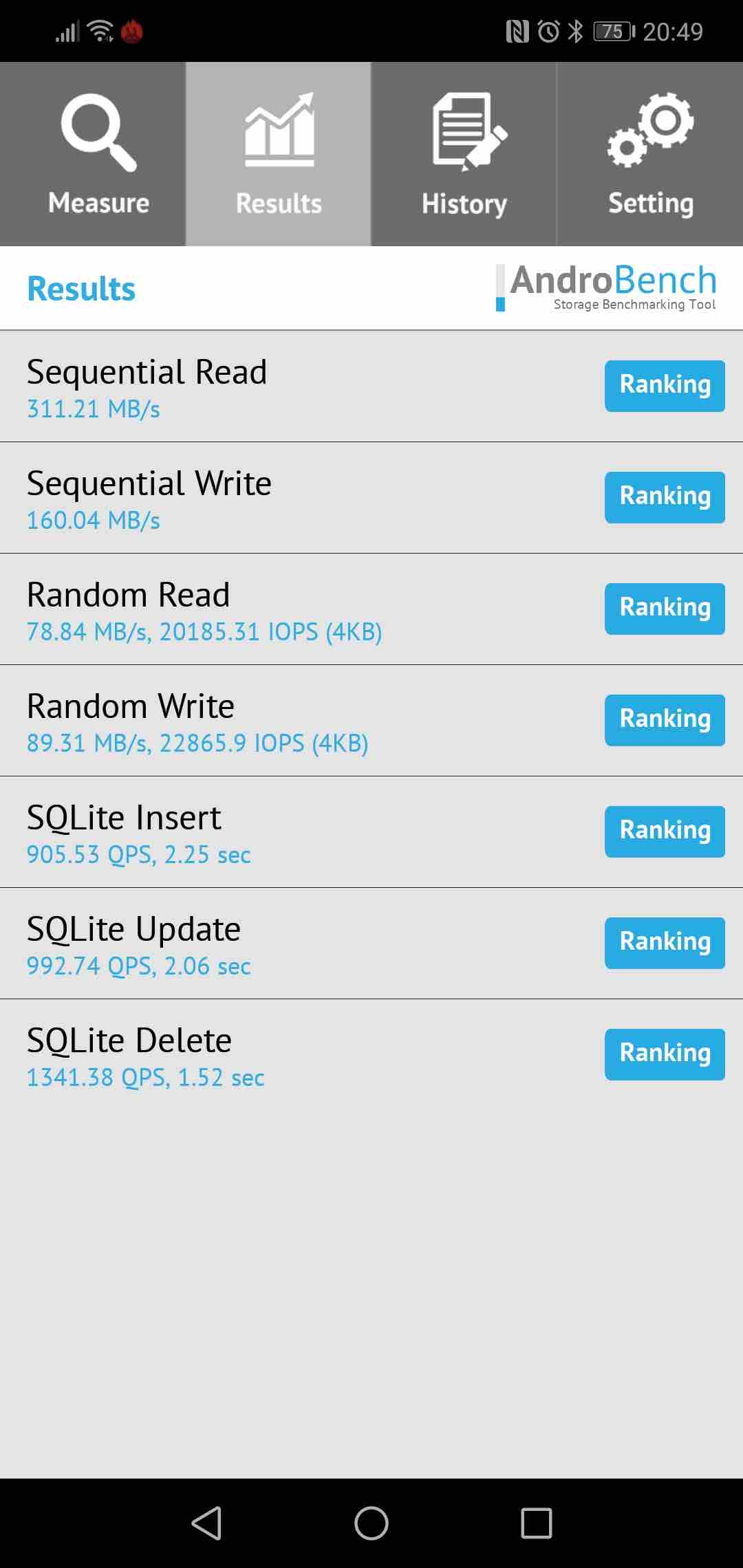
Task: Show Random Write ranking
Action: (665, 720)
